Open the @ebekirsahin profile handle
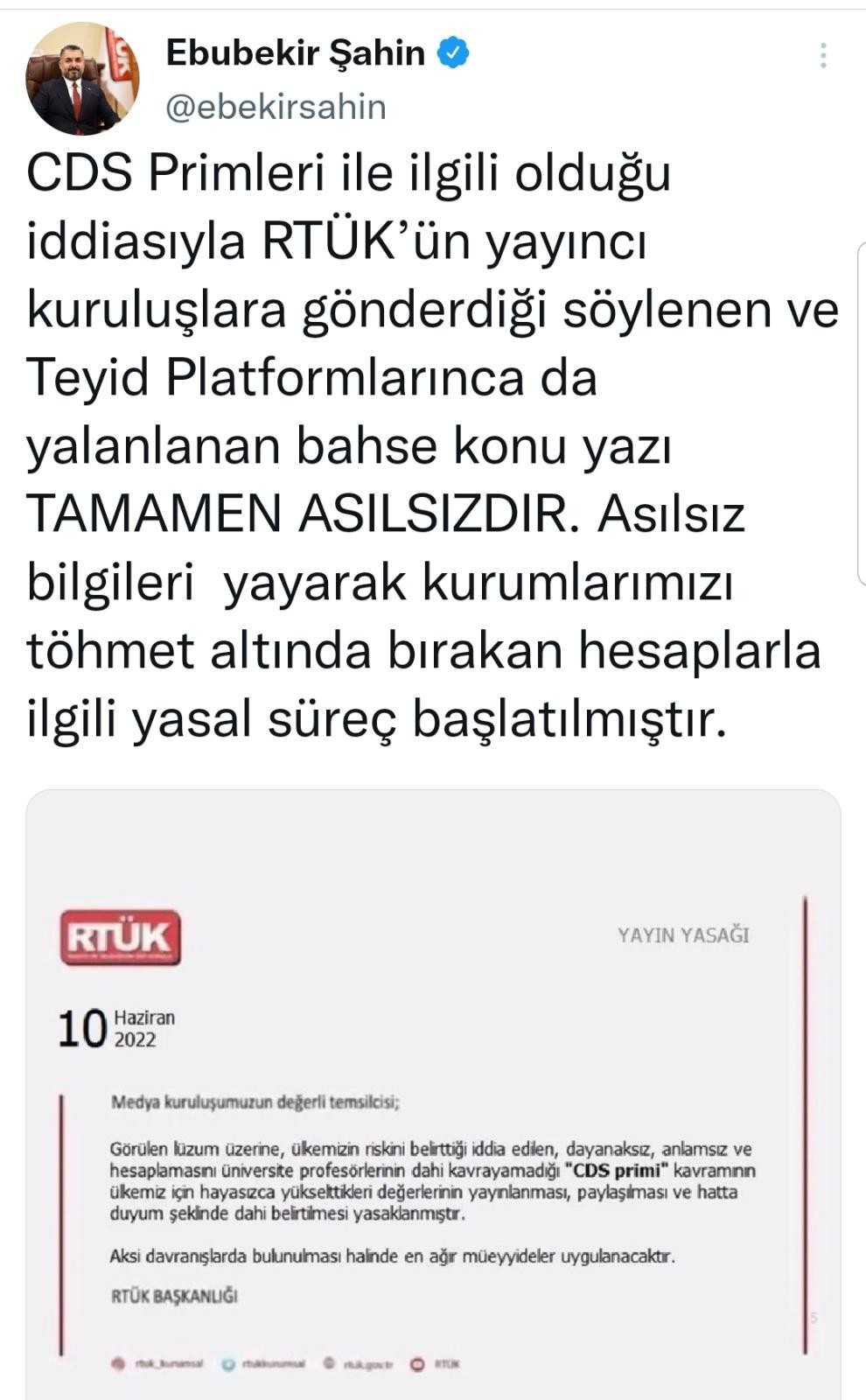Viewport: 866px width, 1400px height. pos(276,107)
